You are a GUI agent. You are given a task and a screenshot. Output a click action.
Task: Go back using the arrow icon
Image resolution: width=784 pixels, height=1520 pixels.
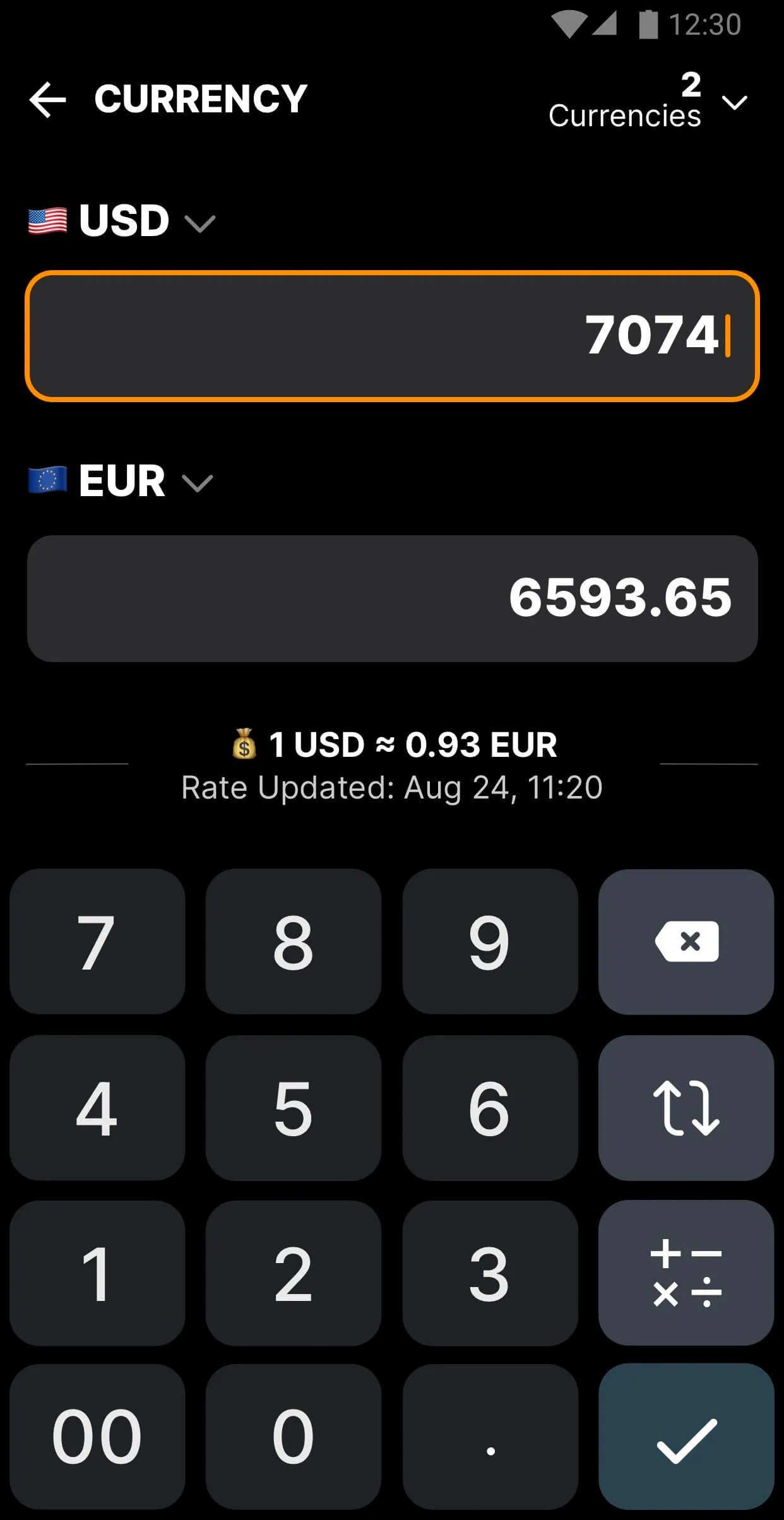tap(47, 100)
